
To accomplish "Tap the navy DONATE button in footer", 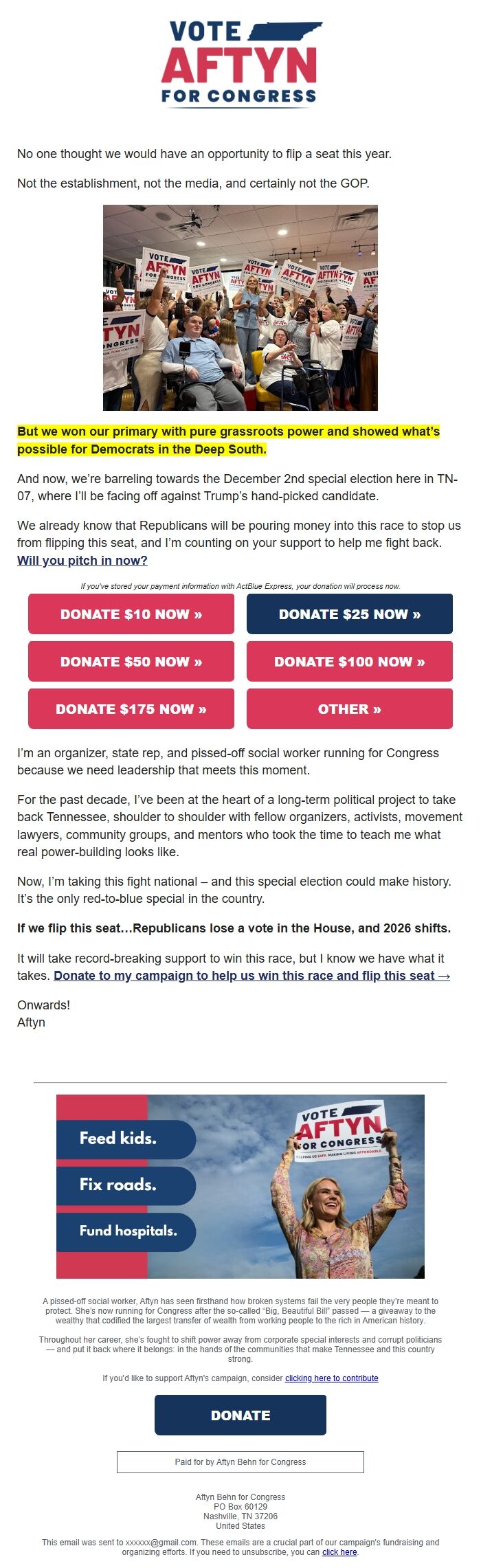I will tap(240, 1415).
